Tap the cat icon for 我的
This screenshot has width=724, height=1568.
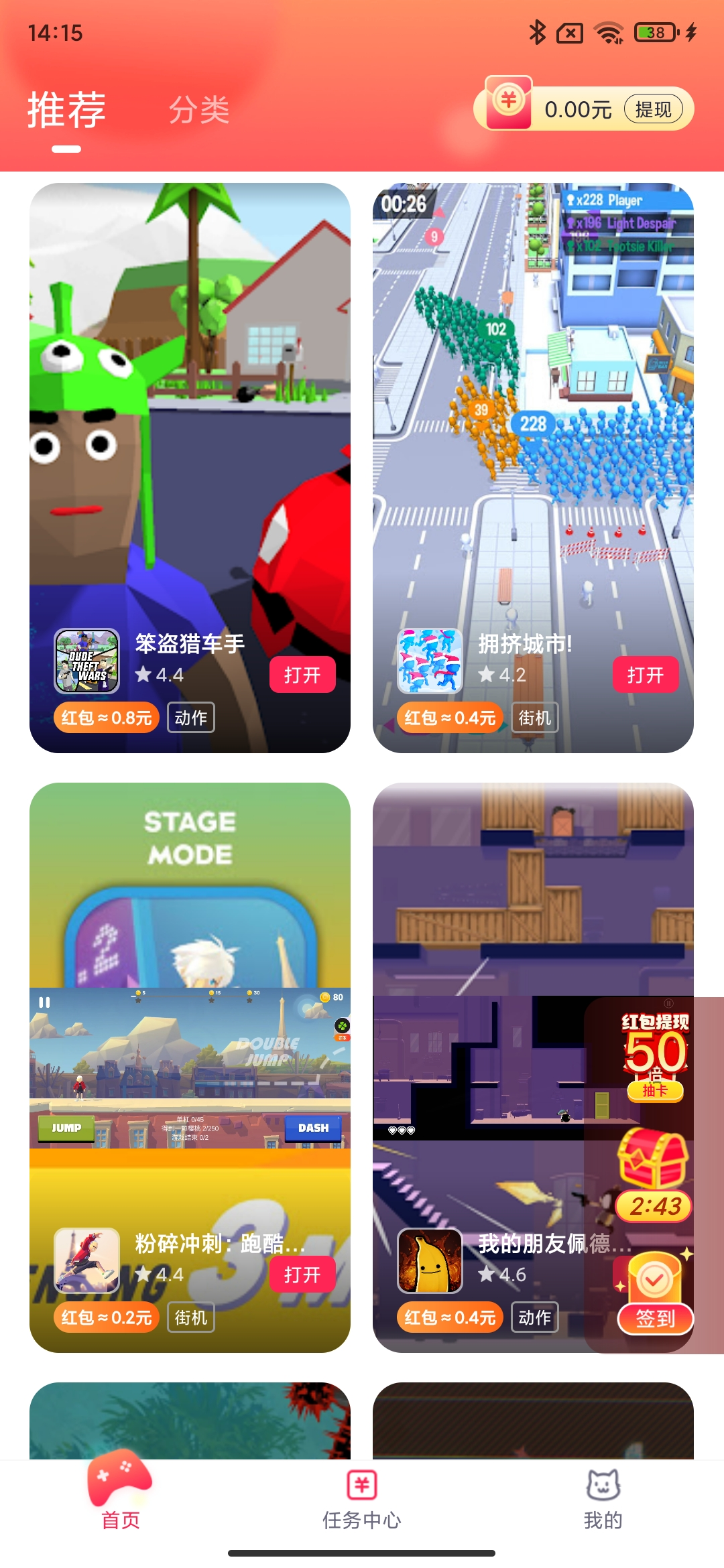click(602, 1483)
